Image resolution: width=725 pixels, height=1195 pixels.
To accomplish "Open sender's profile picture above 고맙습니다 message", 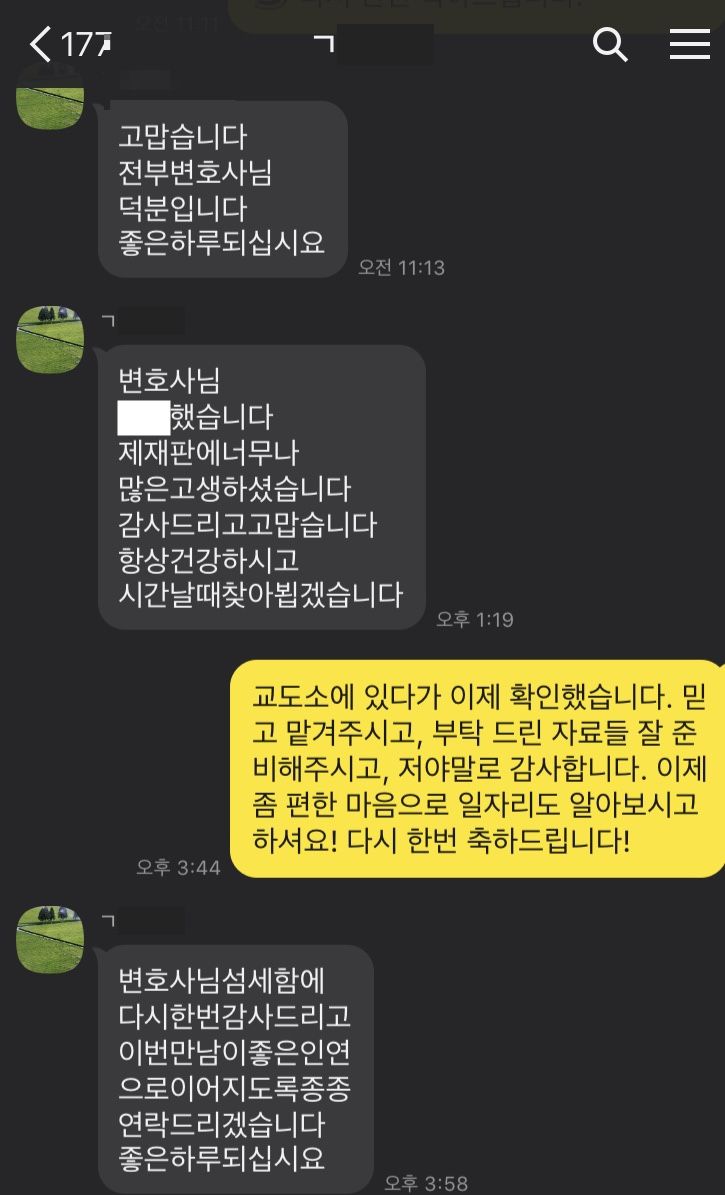I will (50, 100).
